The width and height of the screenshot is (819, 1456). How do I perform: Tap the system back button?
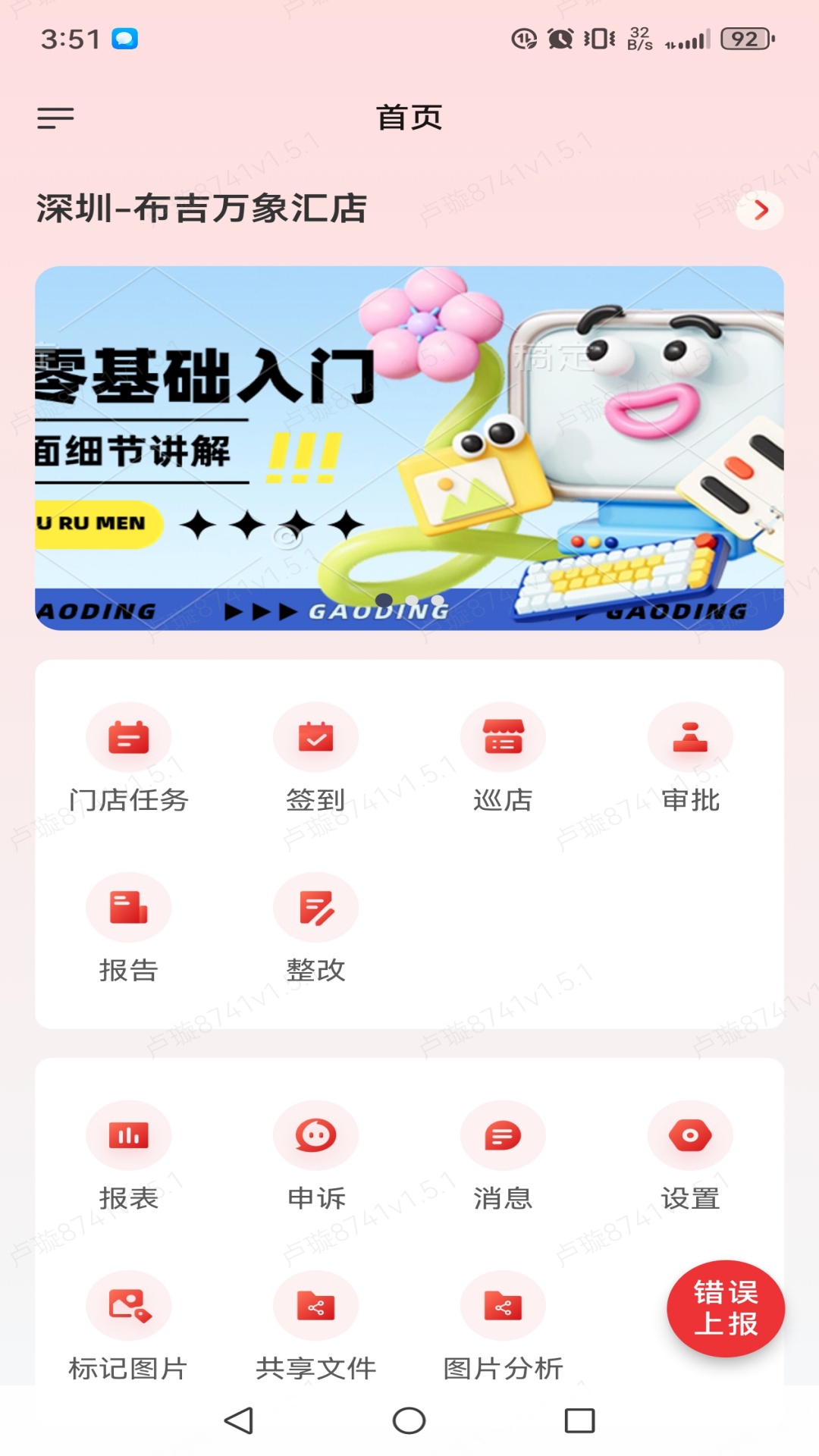(239, 1420)
